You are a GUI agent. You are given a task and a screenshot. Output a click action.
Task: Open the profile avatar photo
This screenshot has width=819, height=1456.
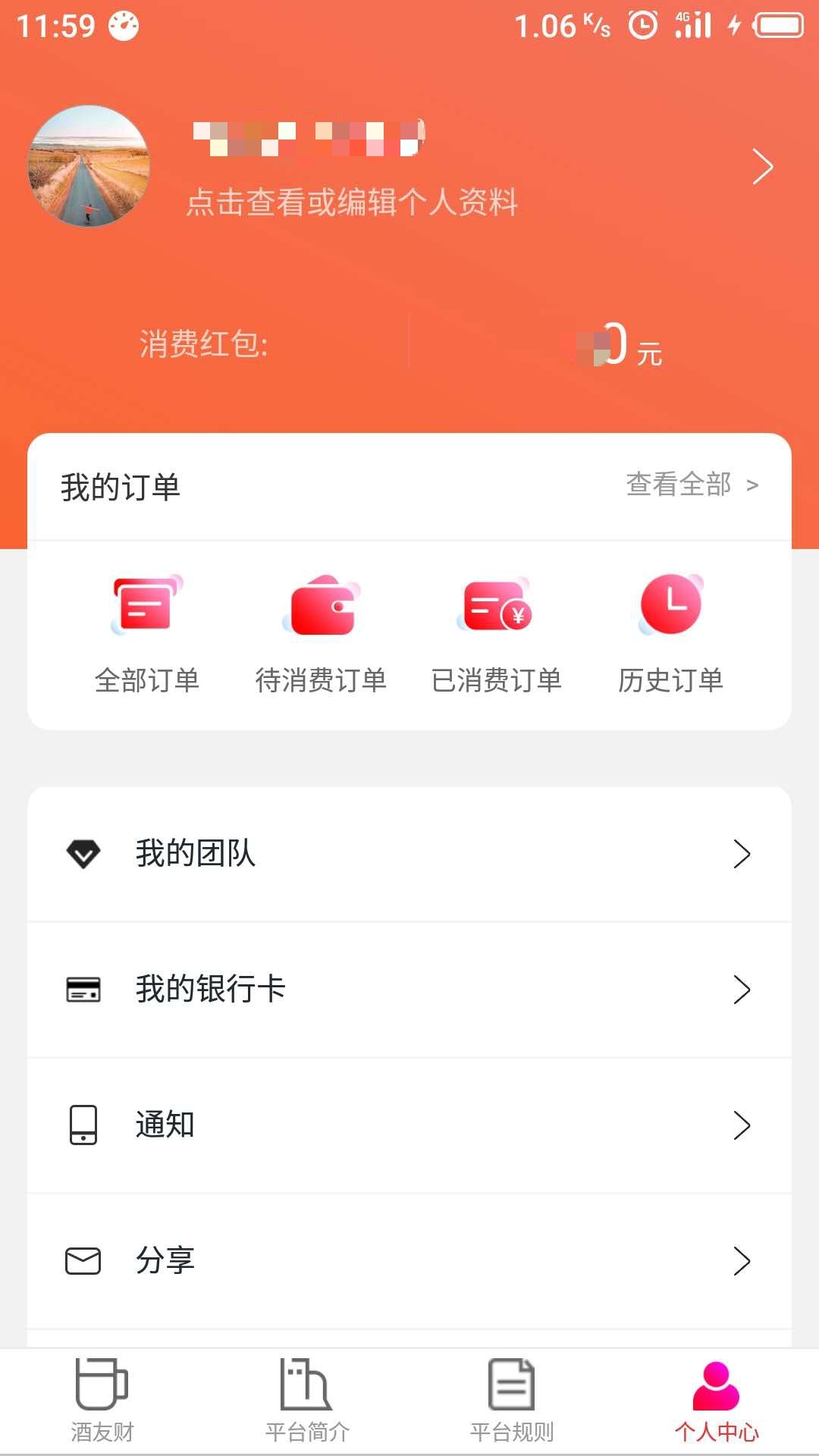click(x=89, y=166)
